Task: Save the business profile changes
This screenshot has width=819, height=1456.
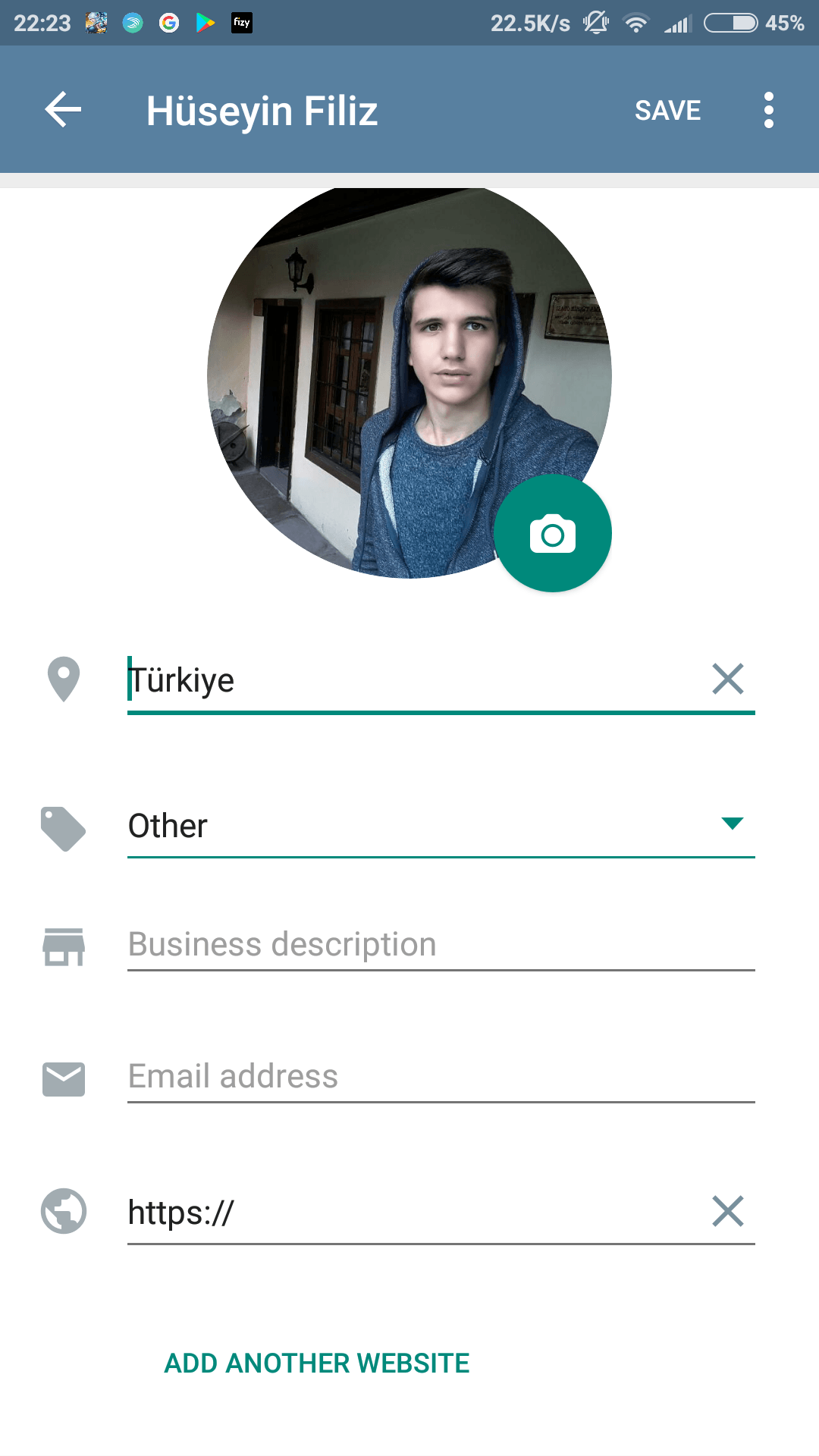Action: [667, 111]
